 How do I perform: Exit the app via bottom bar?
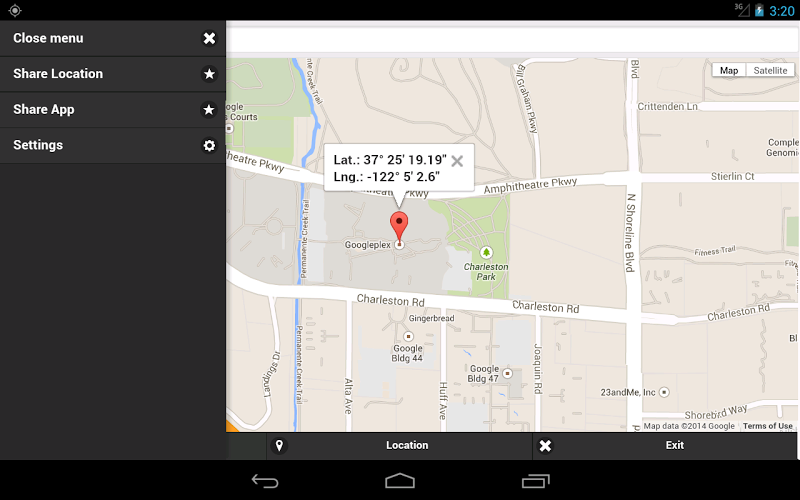coord(665,446)
